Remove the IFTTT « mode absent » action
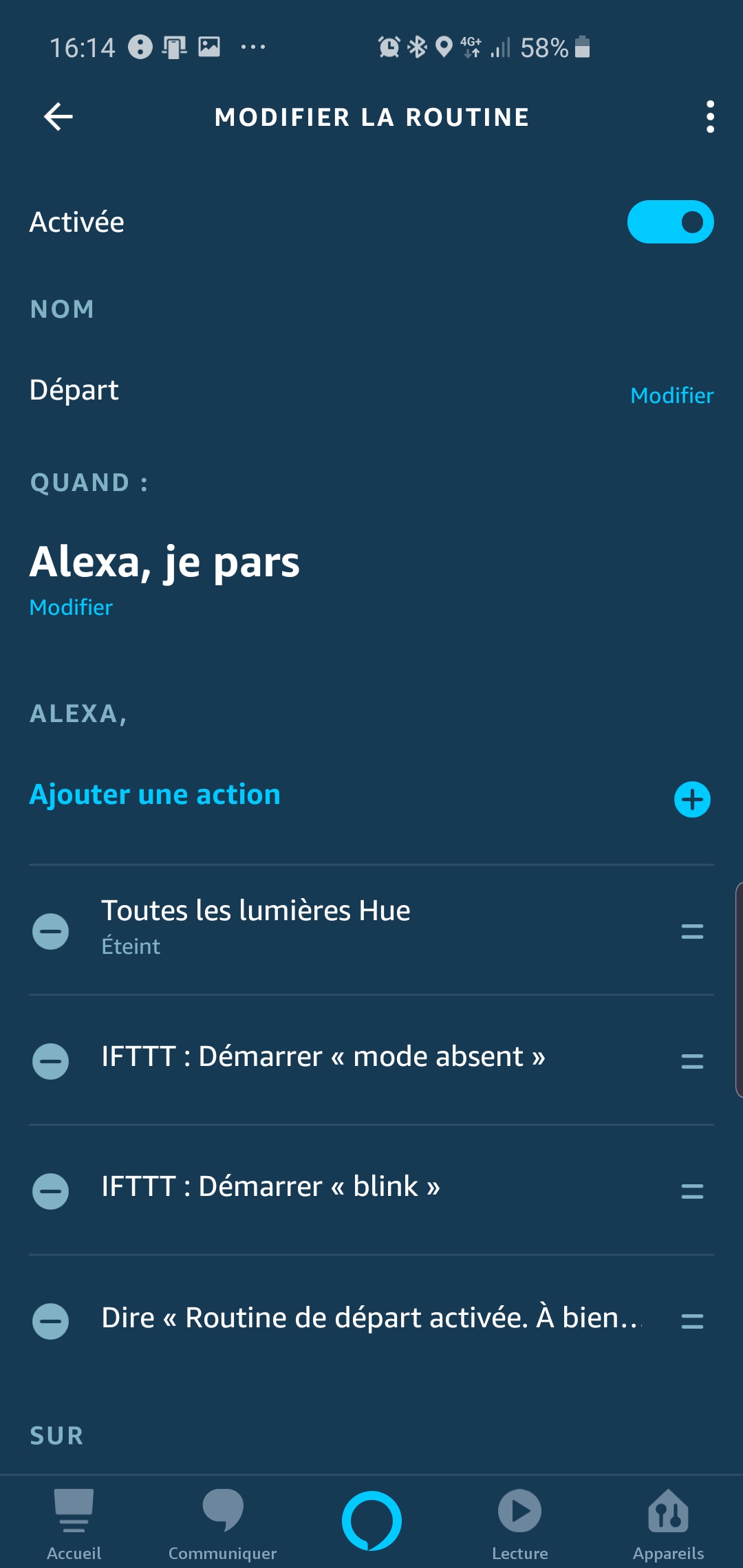The width and height of the screenshot is (743, 1568). 51,1060
